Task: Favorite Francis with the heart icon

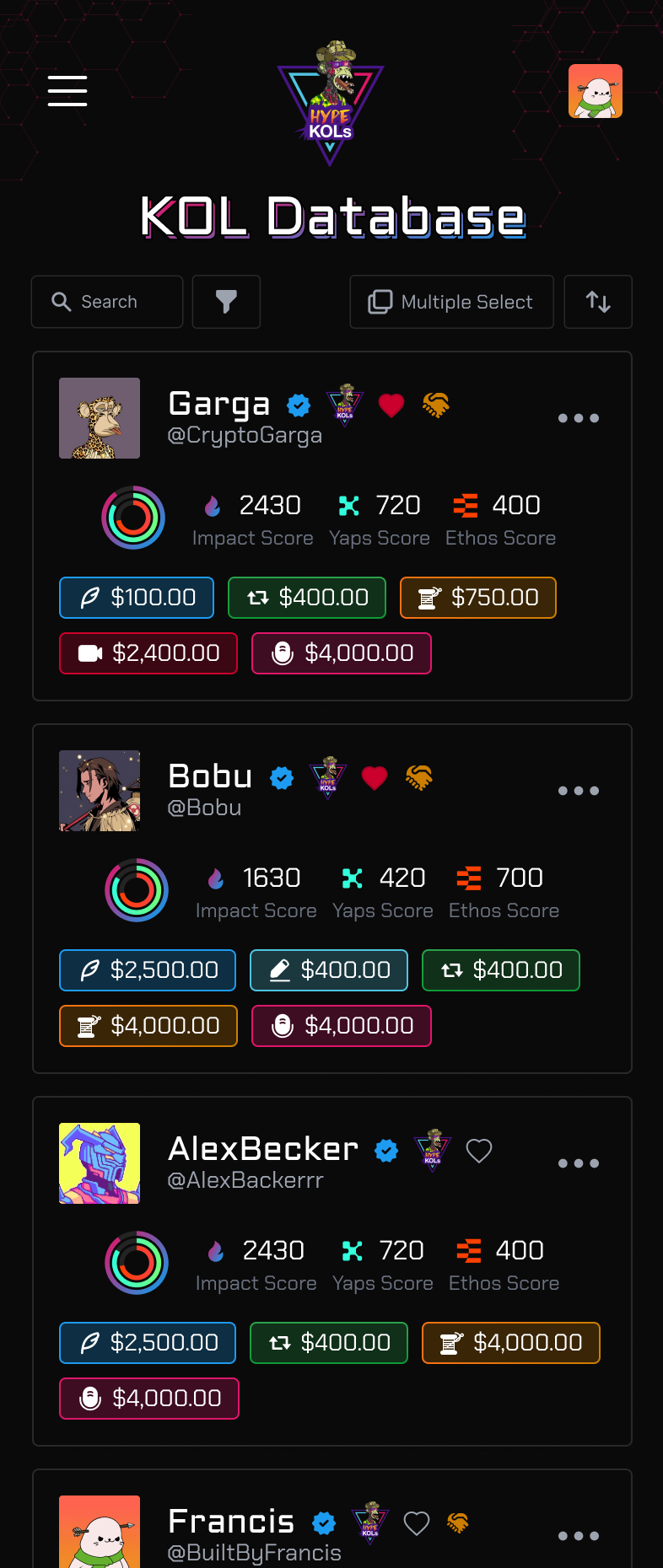Action: tap(417, 1523)
